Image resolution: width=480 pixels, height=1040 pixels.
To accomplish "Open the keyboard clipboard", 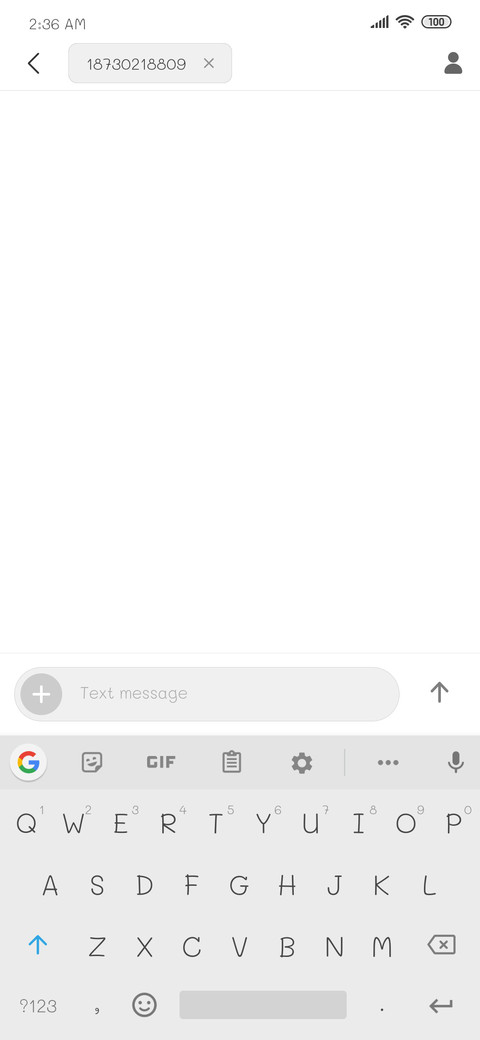I will [231, 763].
